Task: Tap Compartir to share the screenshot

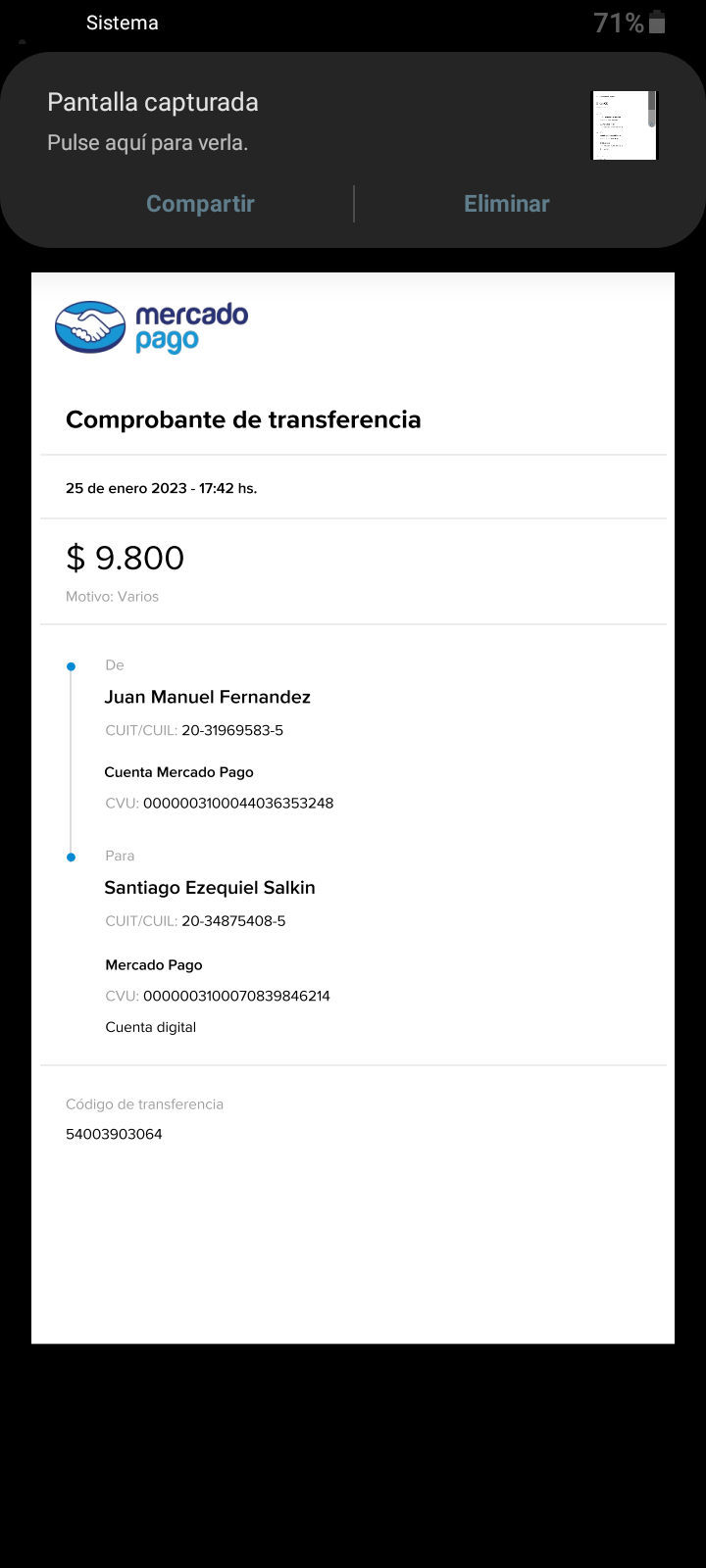Action: pos(200,204)
